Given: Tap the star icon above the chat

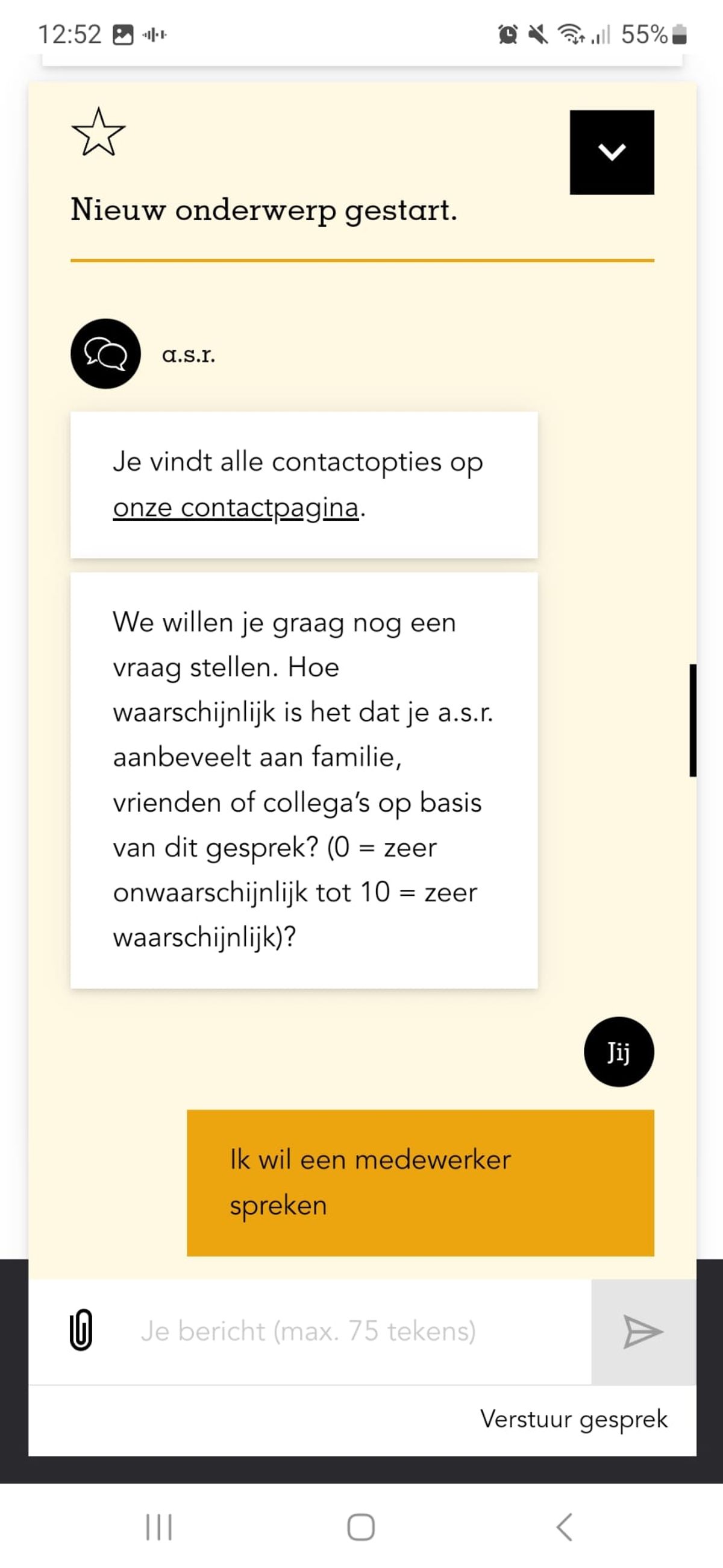Looking at the screenshot, I should 99,132.
